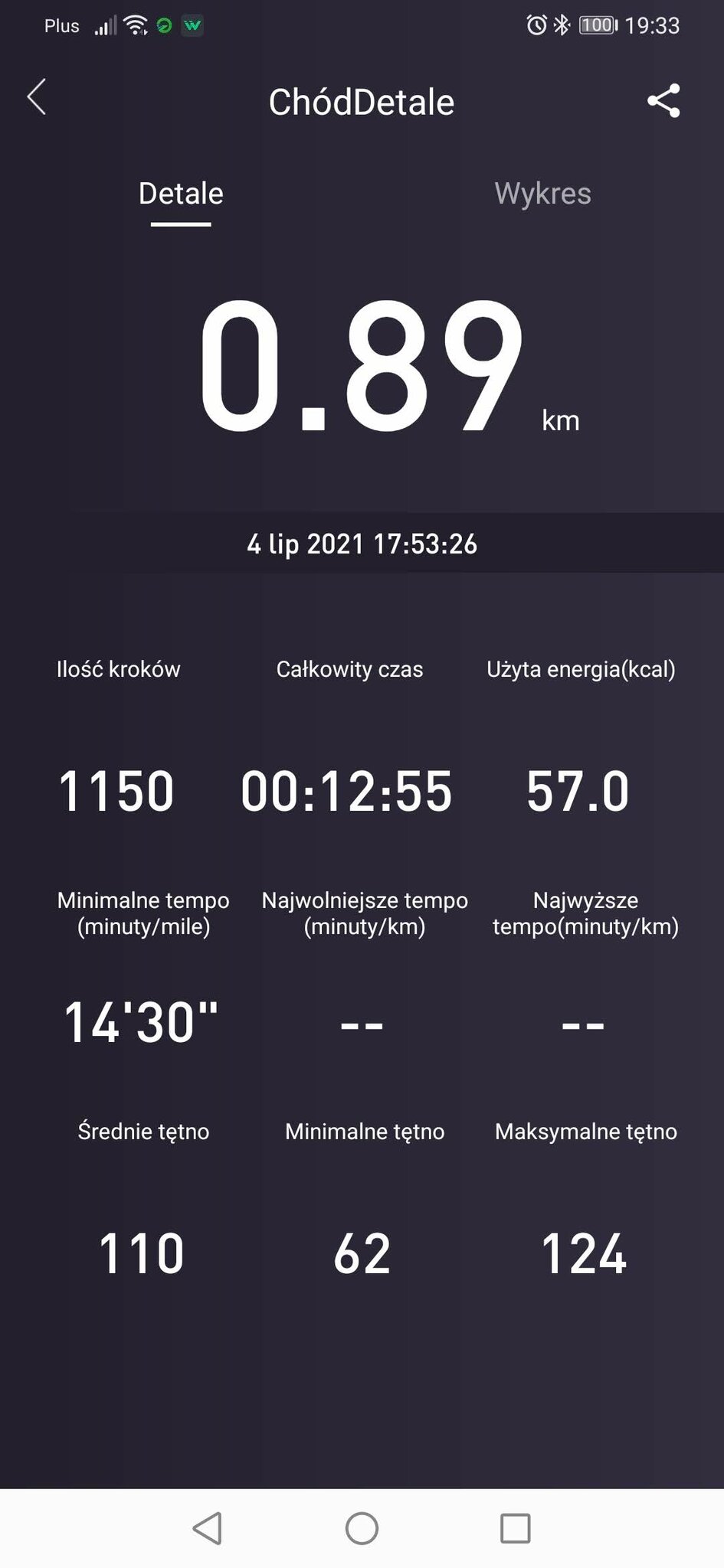Open the recent apps view
Viewport: 724px width, 1568px height.
[x=515, y=1528]
